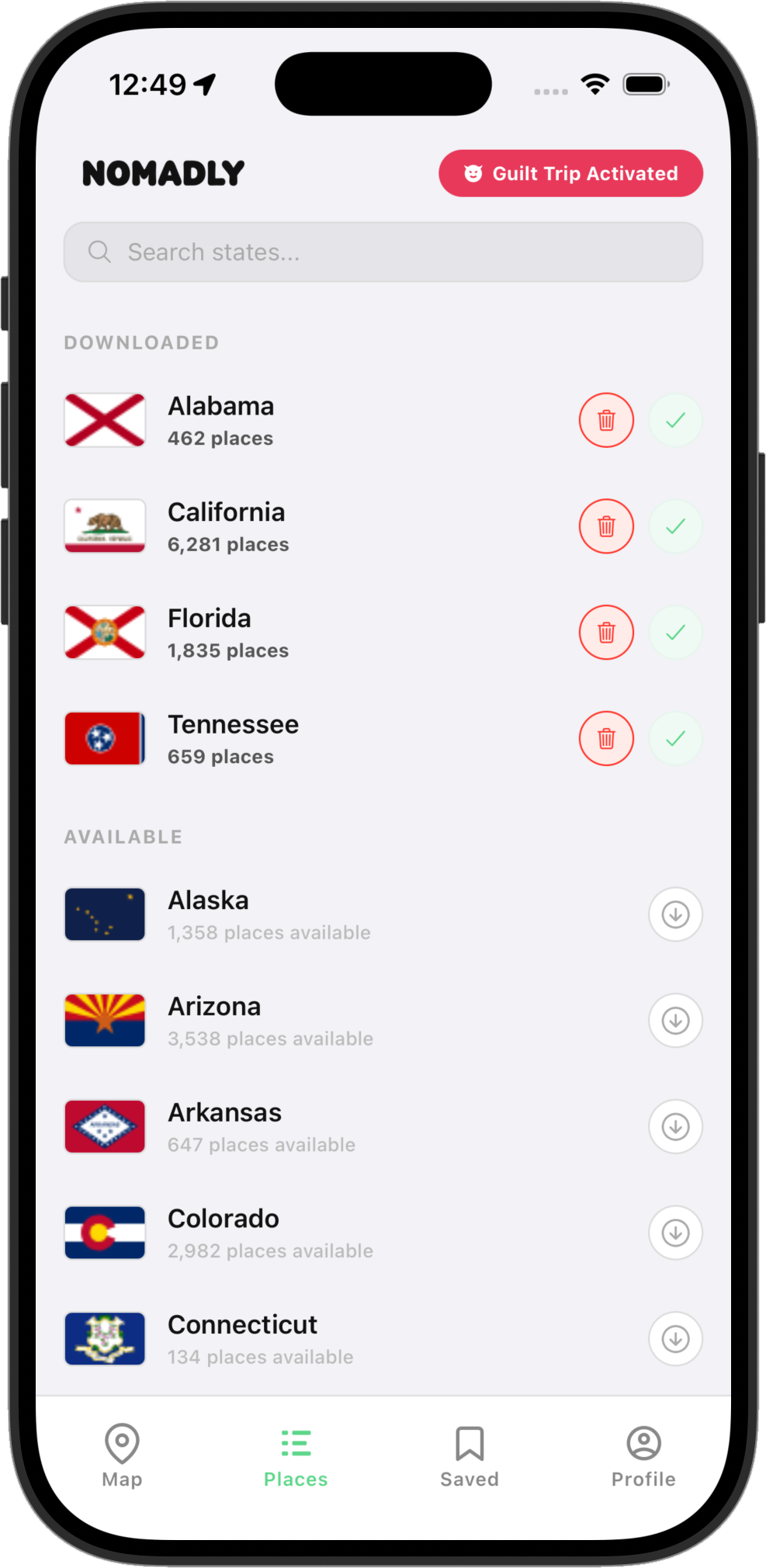Screen dimensions: 766x1568
Task: Tap the checkmark next to Alabama
Action: coord(675,421)
